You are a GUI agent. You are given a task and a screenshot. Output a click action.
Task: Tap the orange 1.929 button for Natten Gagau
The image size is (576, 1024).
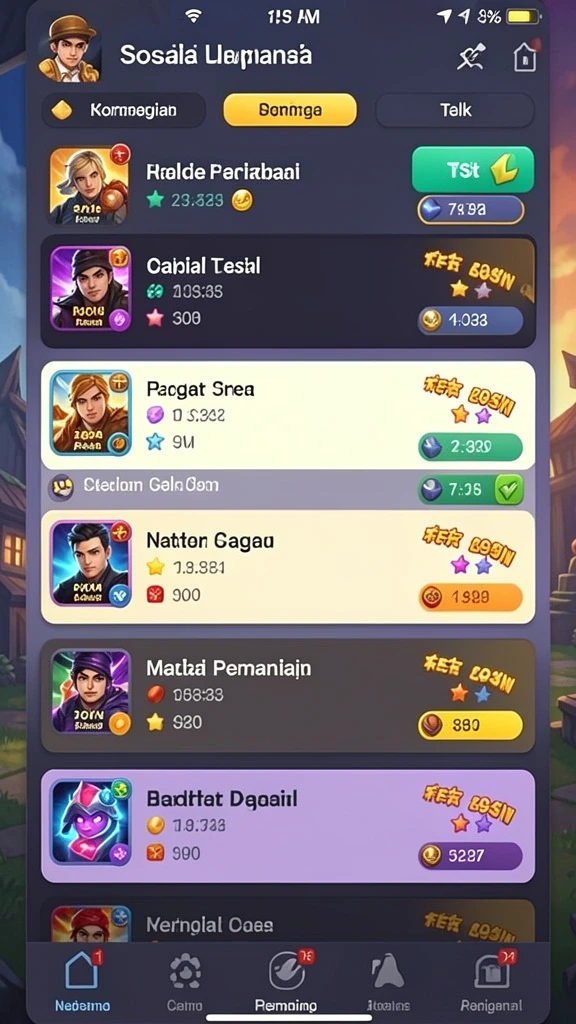pyautogui.click(x=470, y=597)
